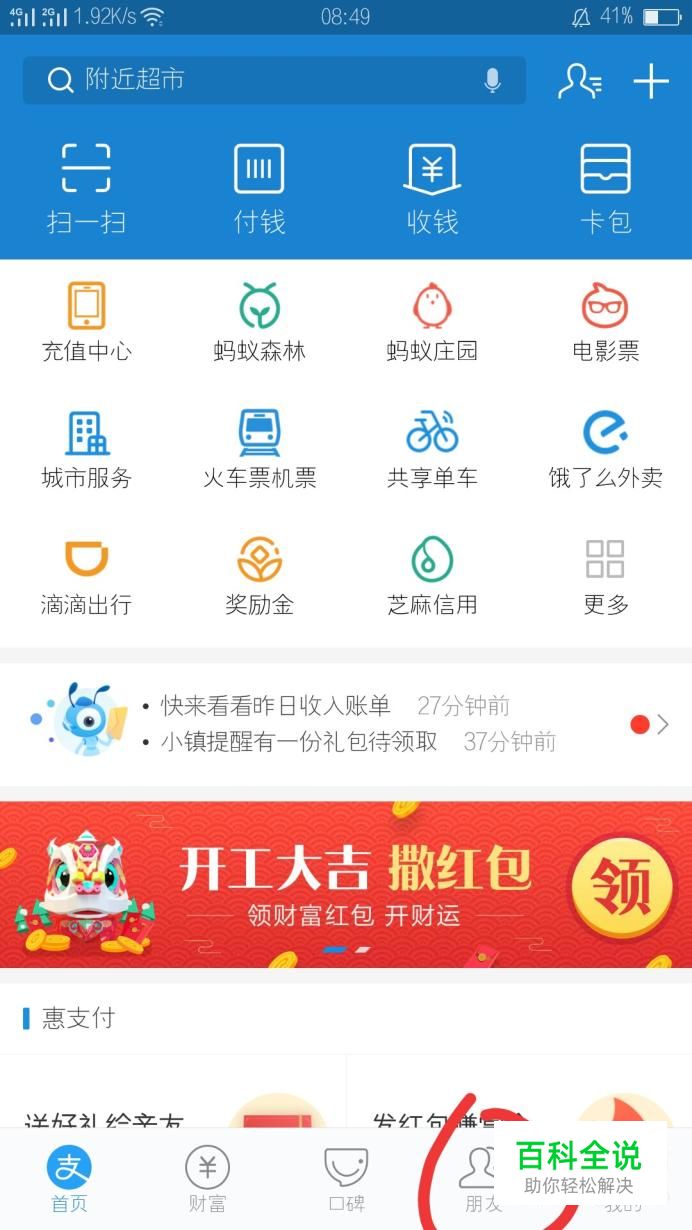View the 快来看看昨日收入账单 message
This screenshot has width=692, height=1230.
pyautogui.click(x=276, y=706)
